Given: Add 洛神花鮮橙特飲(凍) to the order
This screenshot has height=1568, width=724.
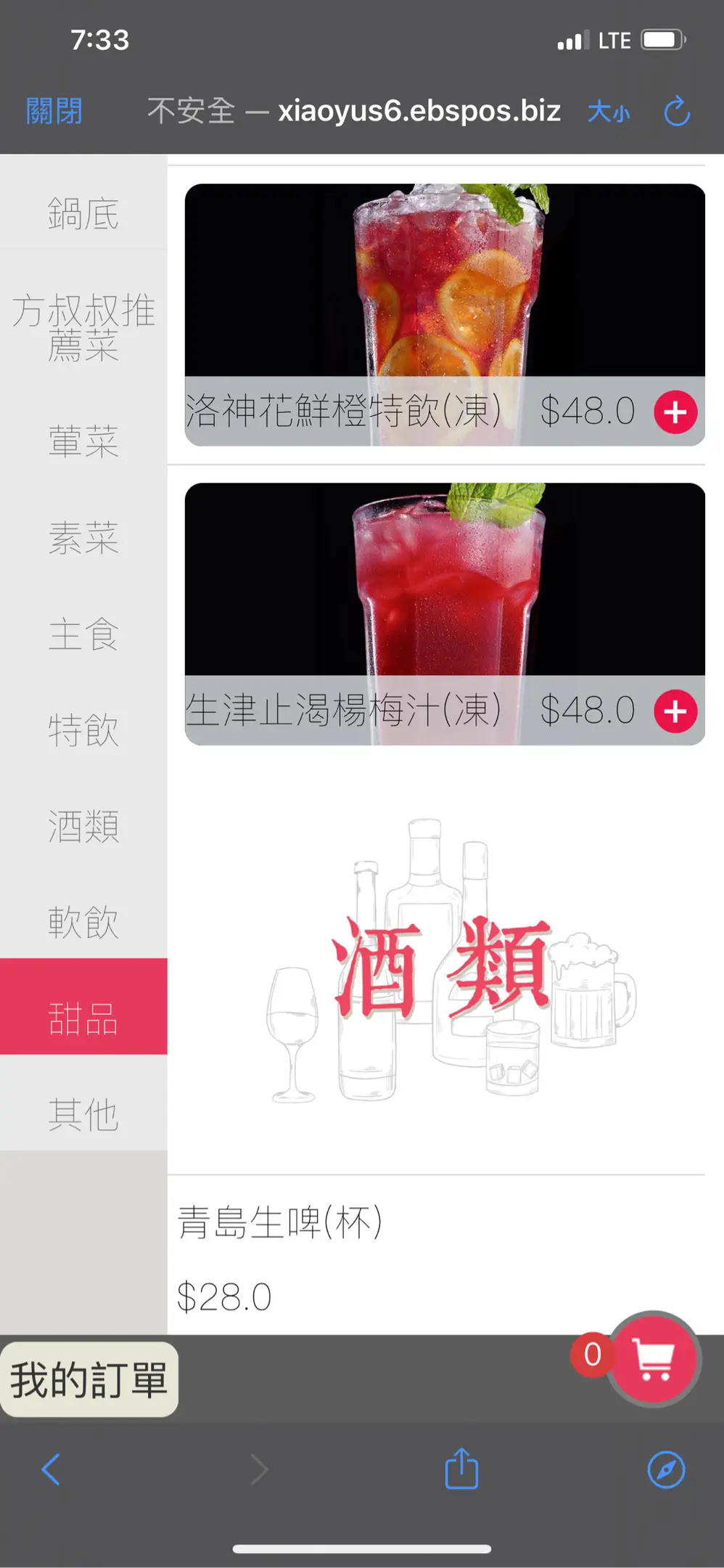Looking at the screenshot, I should pyautogui.click(x=675, y=412).
